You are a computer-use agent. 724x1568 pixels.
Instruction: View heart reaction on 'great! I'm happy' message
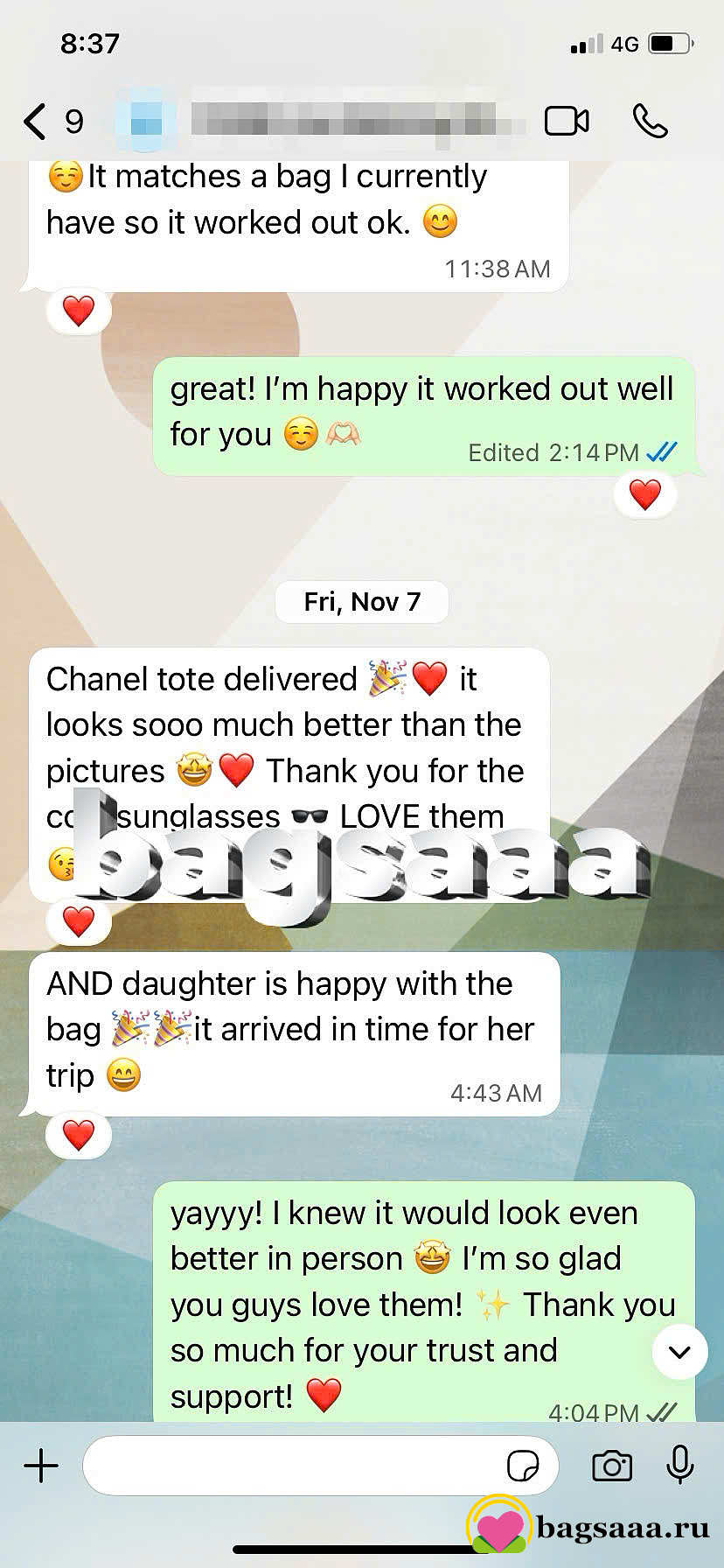coord(645,494)
